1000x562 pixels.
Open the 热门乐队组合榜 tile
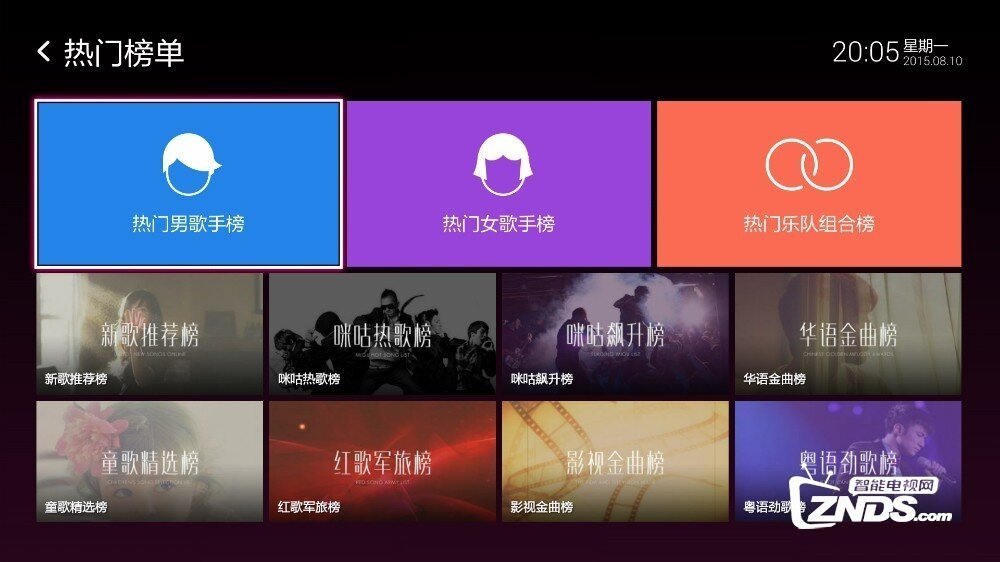click(x=809, y=184)
